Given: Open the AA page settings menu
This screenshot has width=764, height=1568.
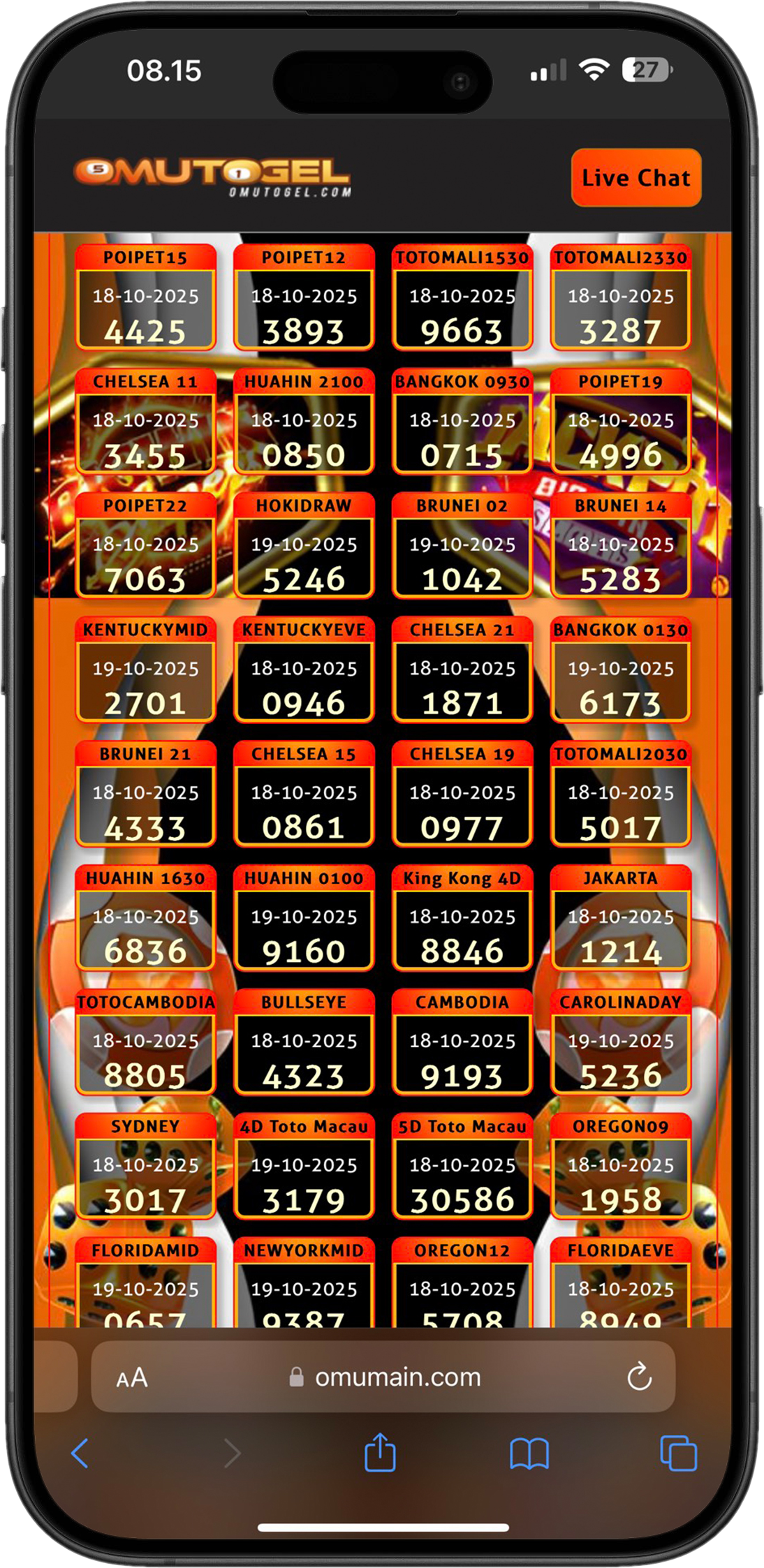Looking at the screenshot, I should (x=132, y=1377).
